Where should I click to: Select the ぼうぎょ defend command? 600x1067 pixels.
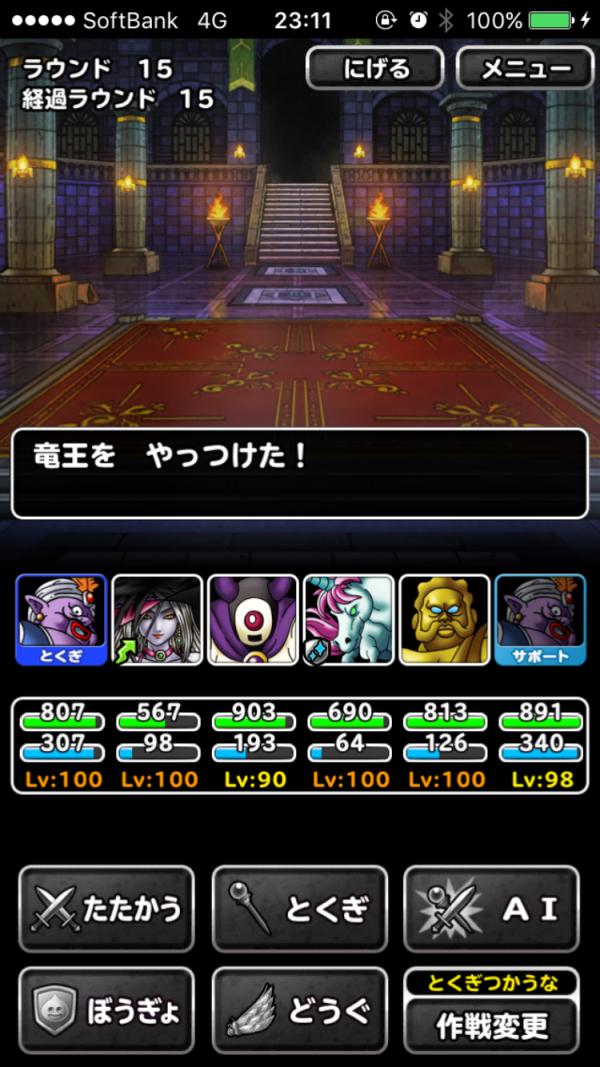pos(106,1010)
